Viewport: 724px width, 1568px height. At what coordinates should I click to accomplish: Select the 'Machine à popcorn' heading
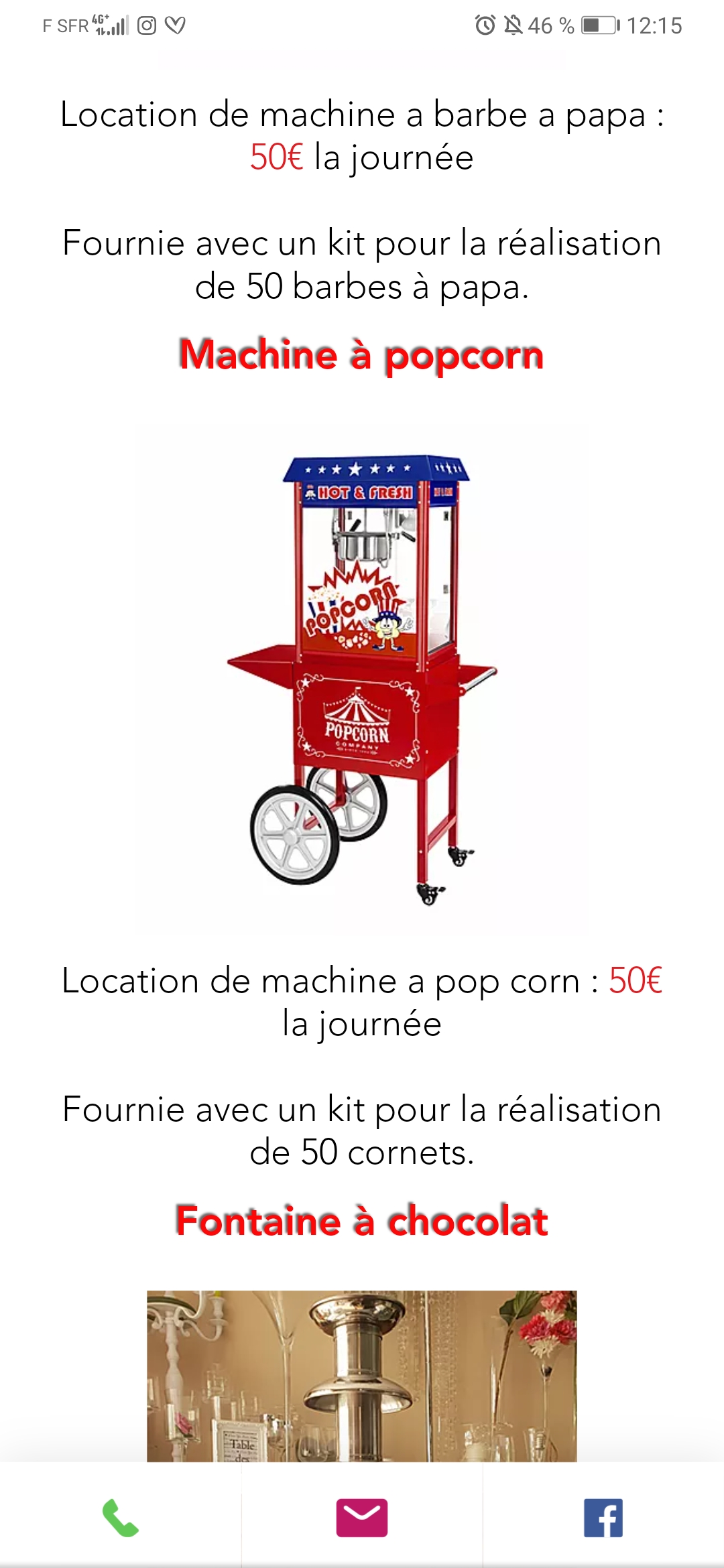362,355
